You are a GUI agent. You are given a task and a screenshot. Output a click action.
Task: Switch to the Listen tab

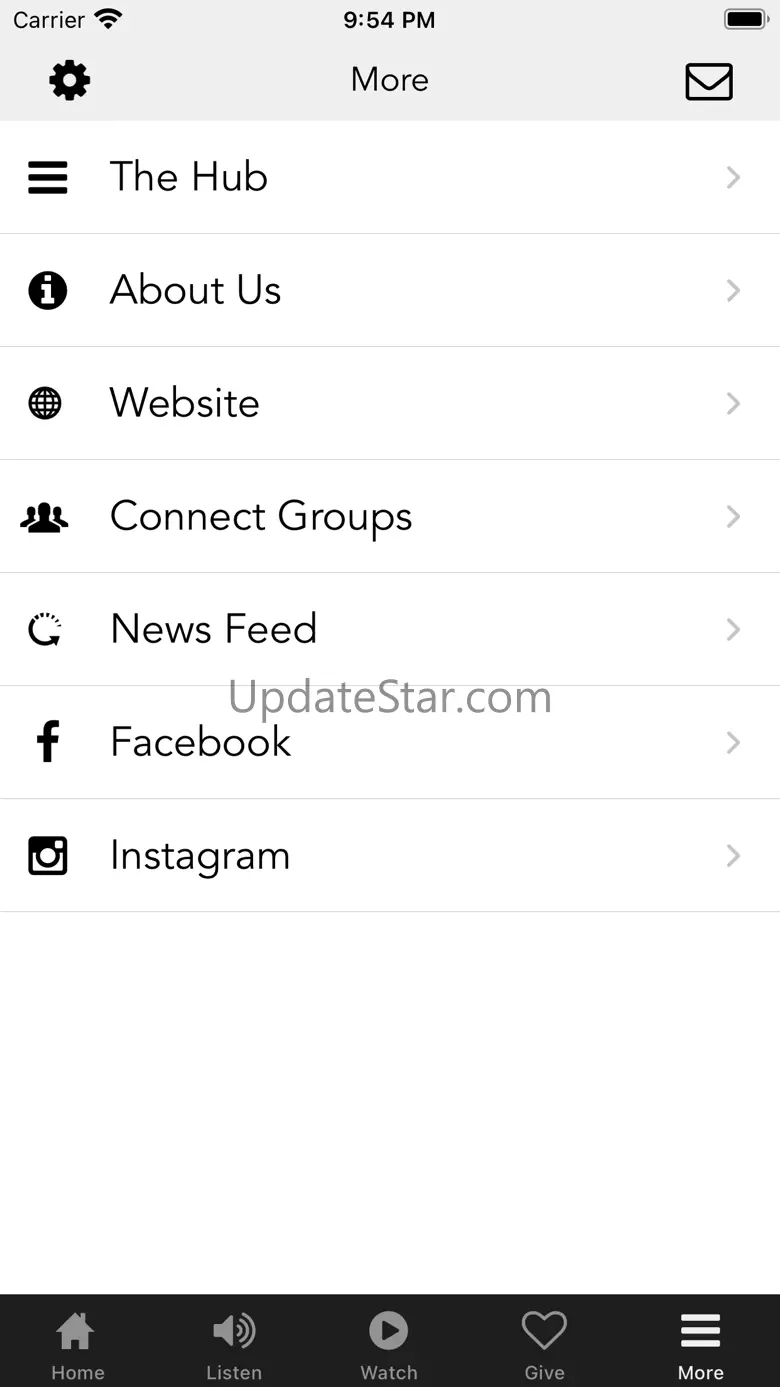(x=234, y=1343)
